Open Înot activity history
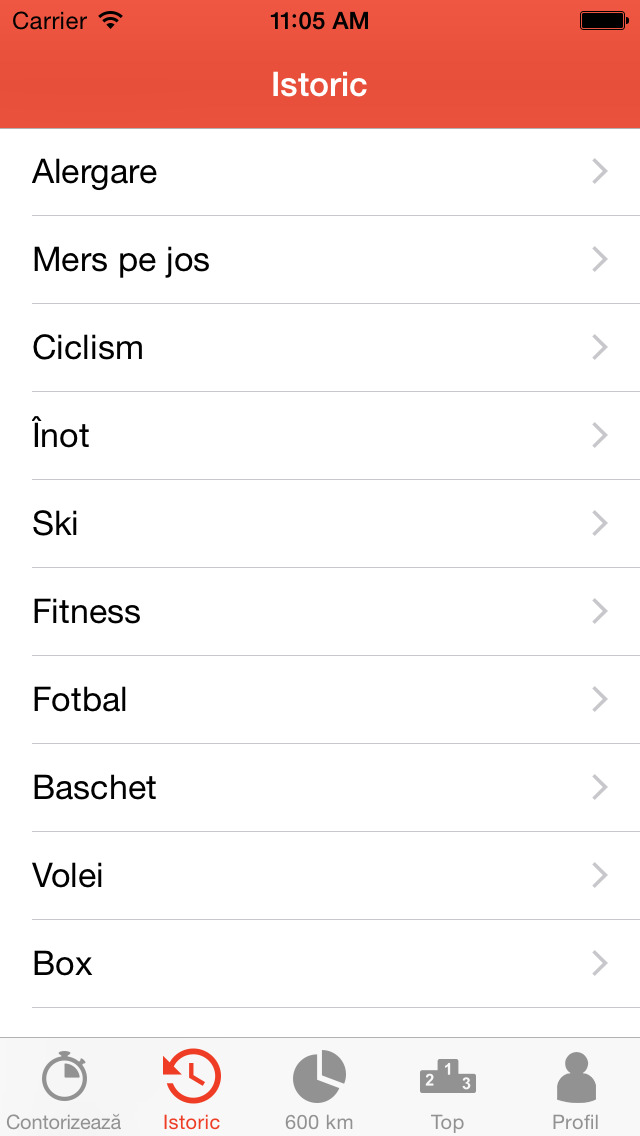 pos(320,435)
